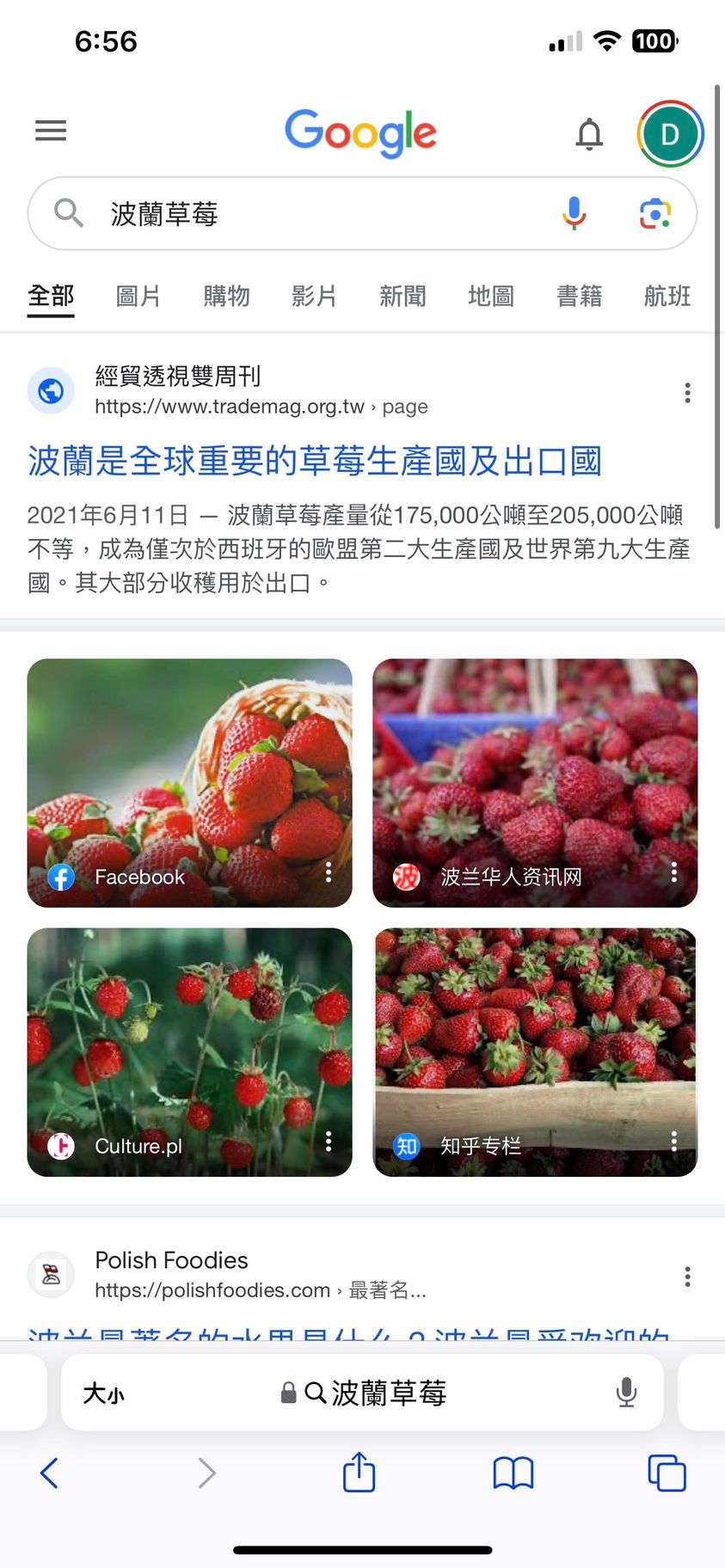Open more options for the Polish Foodies result
The height and width of the screenshot is (1568, 725).
click(x=687, y=1277)
